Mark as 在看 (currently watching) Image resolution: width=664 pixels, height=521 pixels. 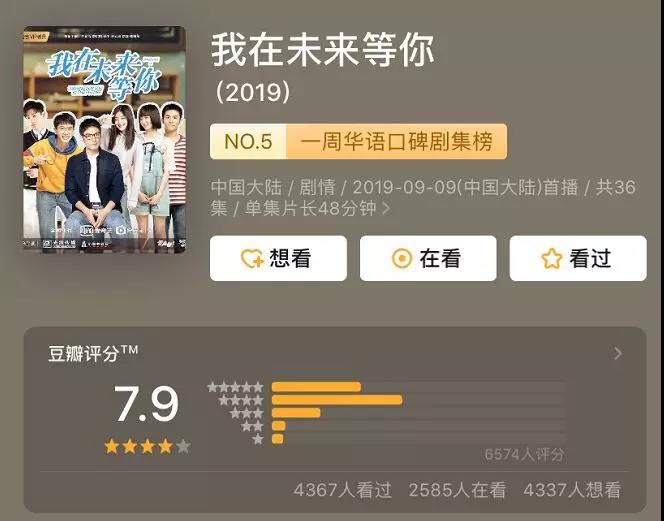pyautogui.click(x=428, y=259)
